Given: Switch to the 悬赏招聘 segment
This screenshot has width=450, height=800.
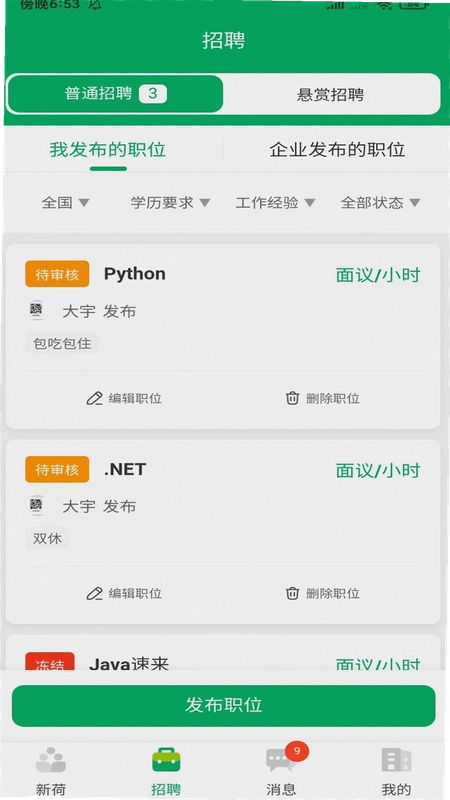Looking at the screenshot, I should pyautogui.click(x=331, y=94).
